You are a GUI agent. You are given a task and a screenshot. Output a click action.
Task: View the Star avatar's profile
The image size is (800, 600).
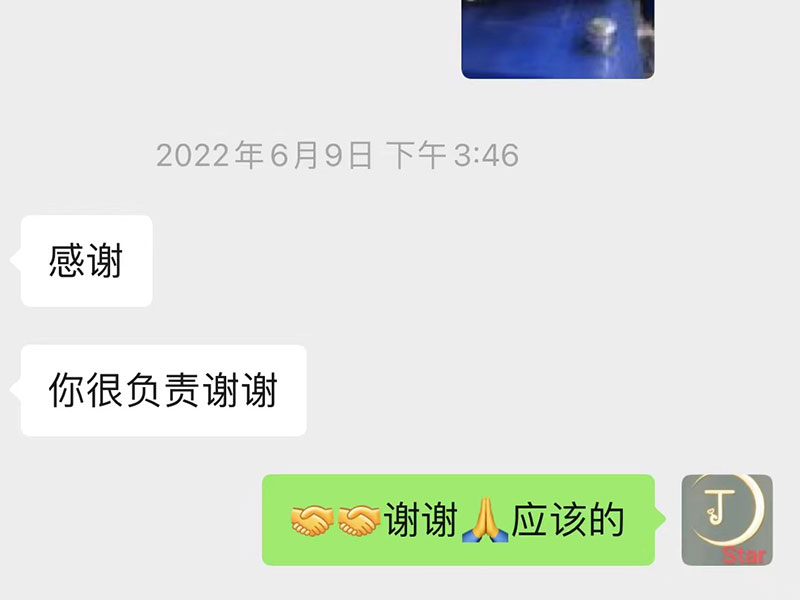727,519
